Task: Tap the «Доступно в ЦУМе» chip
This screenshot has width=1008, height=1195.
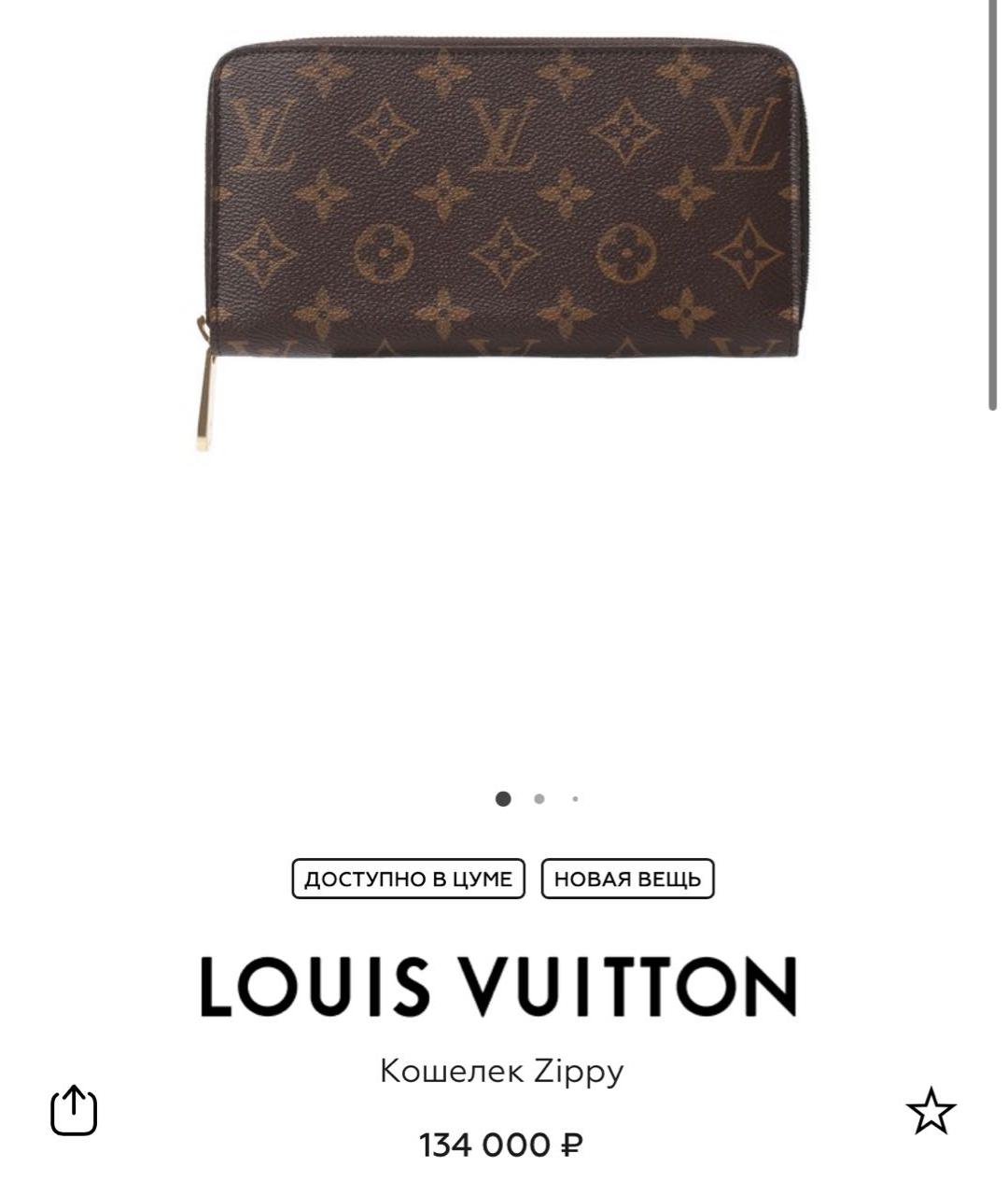Action: click(409, 879)
